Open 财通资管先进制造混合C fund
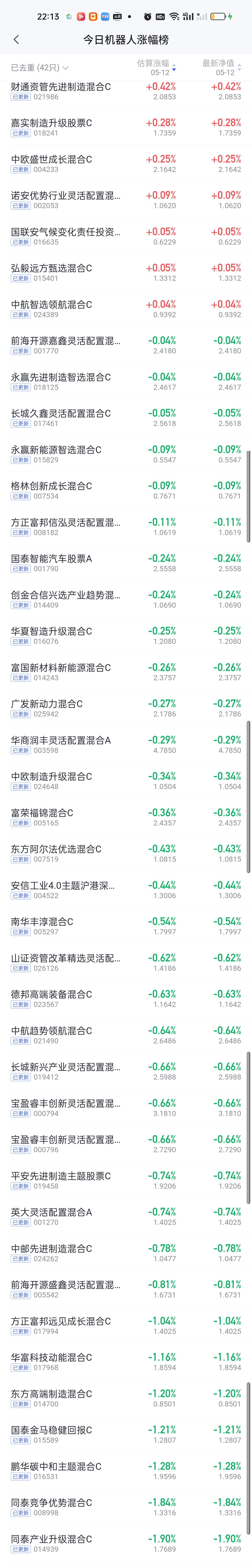Viewport: 252px width, 1568px height. tap(126, 91)
